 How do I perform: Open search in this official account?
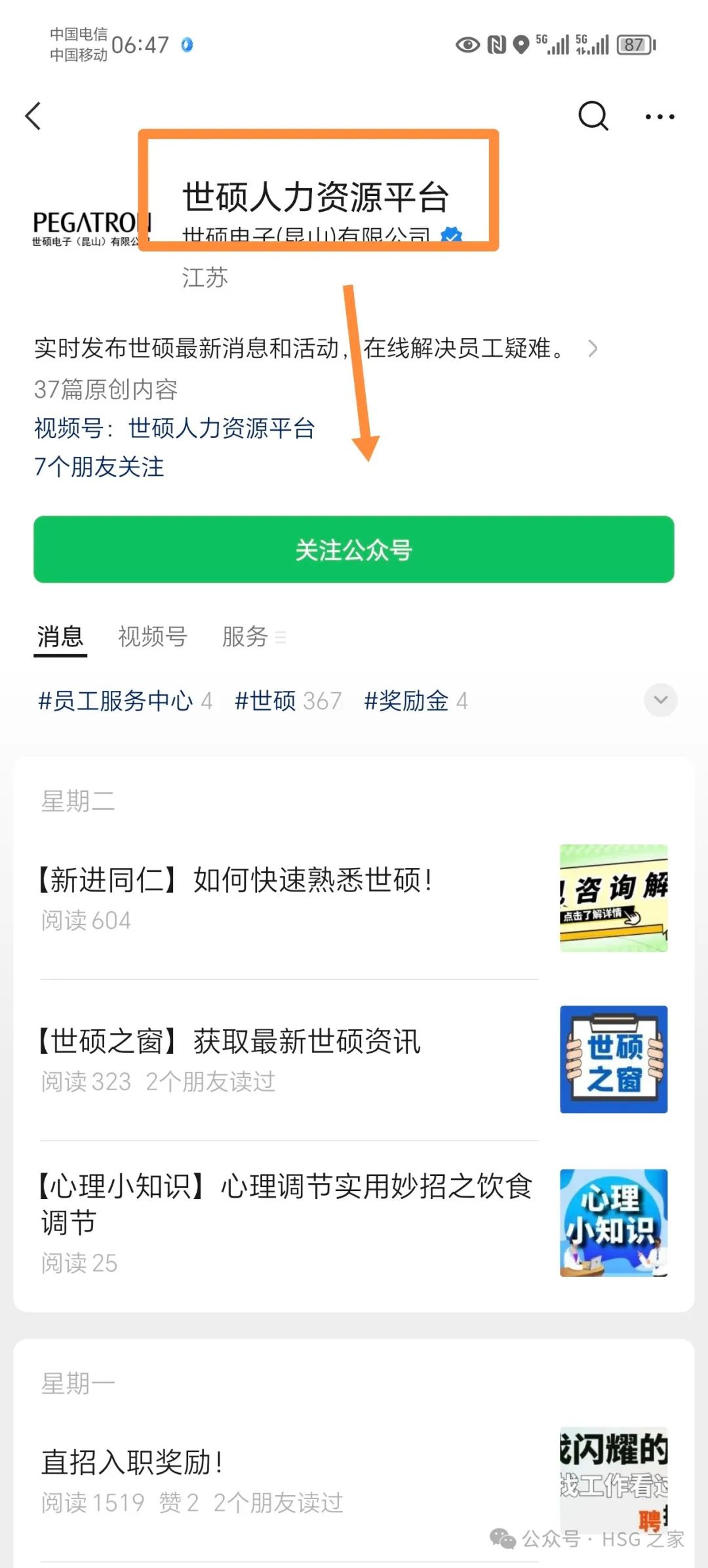pyautogui.click(x=593, y=117)
